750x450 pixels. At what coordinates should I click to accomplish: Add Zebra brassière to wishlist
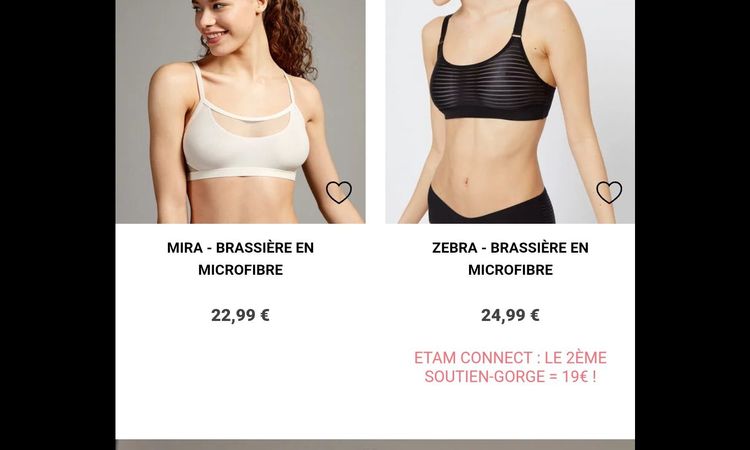click(609, 191)
